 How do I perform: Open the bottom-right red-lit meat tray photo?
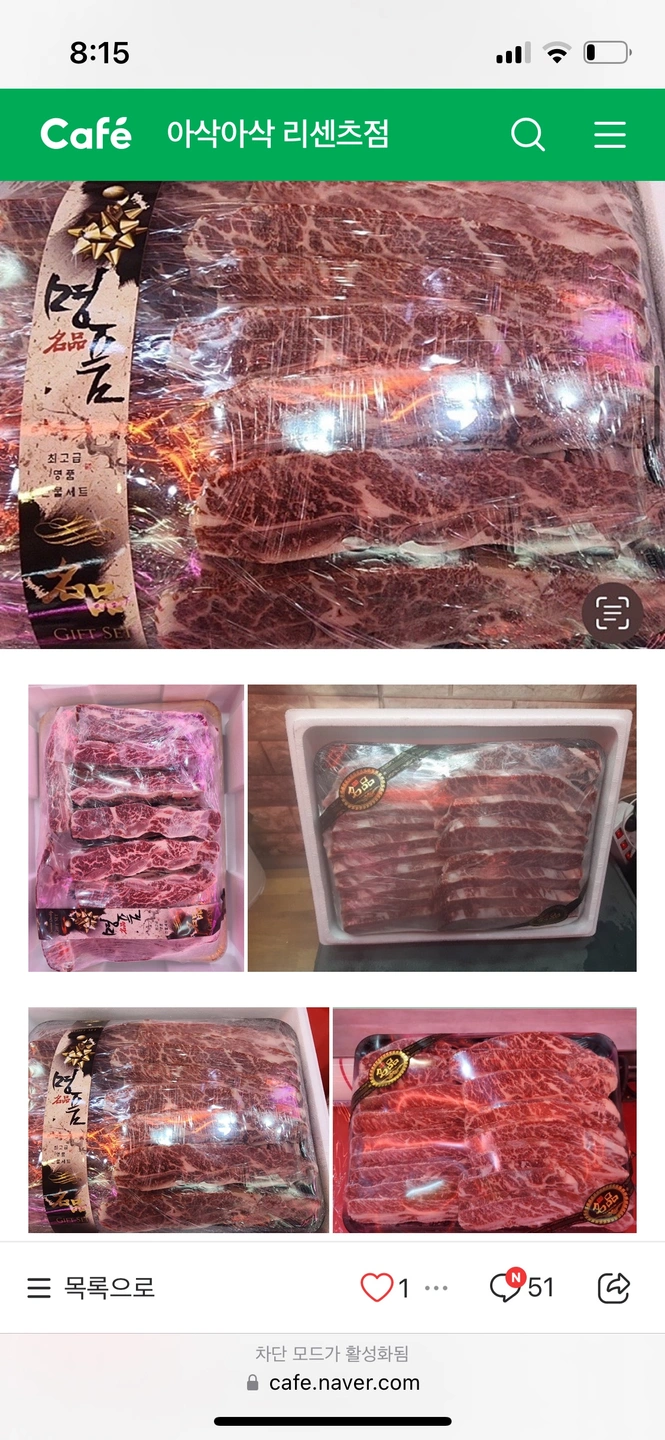[485, 1120]
